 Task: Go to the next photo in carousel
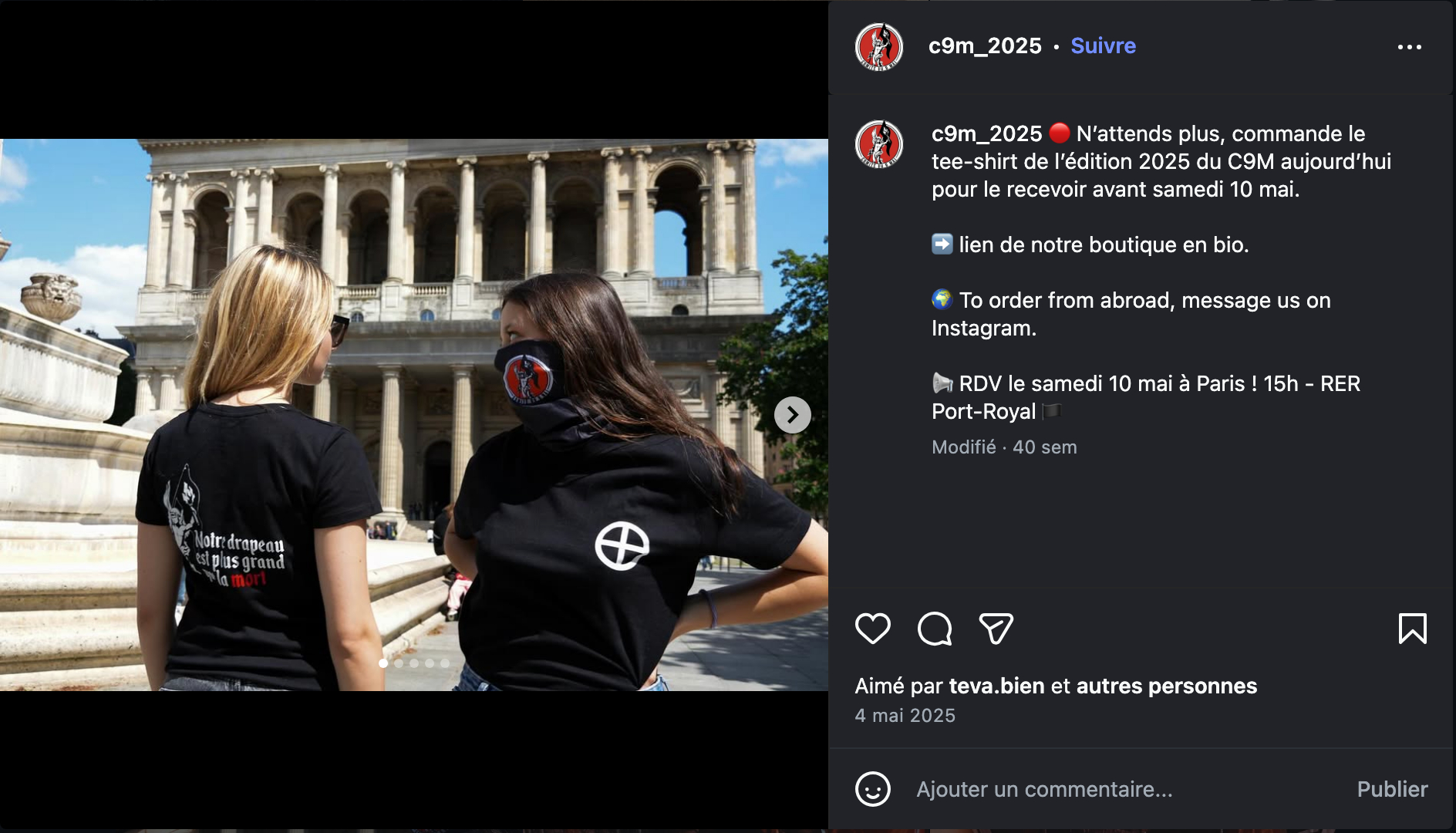[x=792, y=415]
